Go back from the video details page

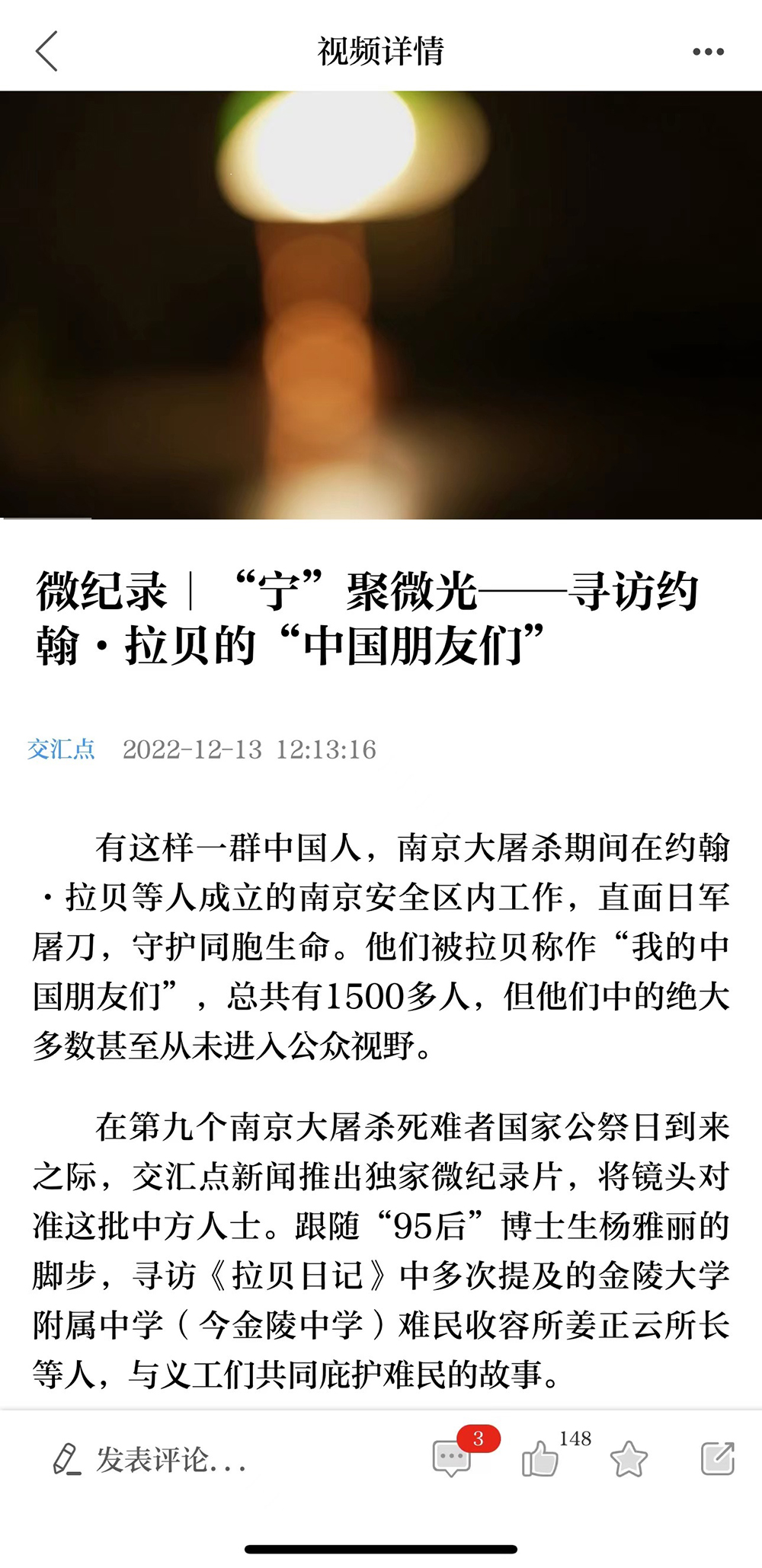(47, 52)
